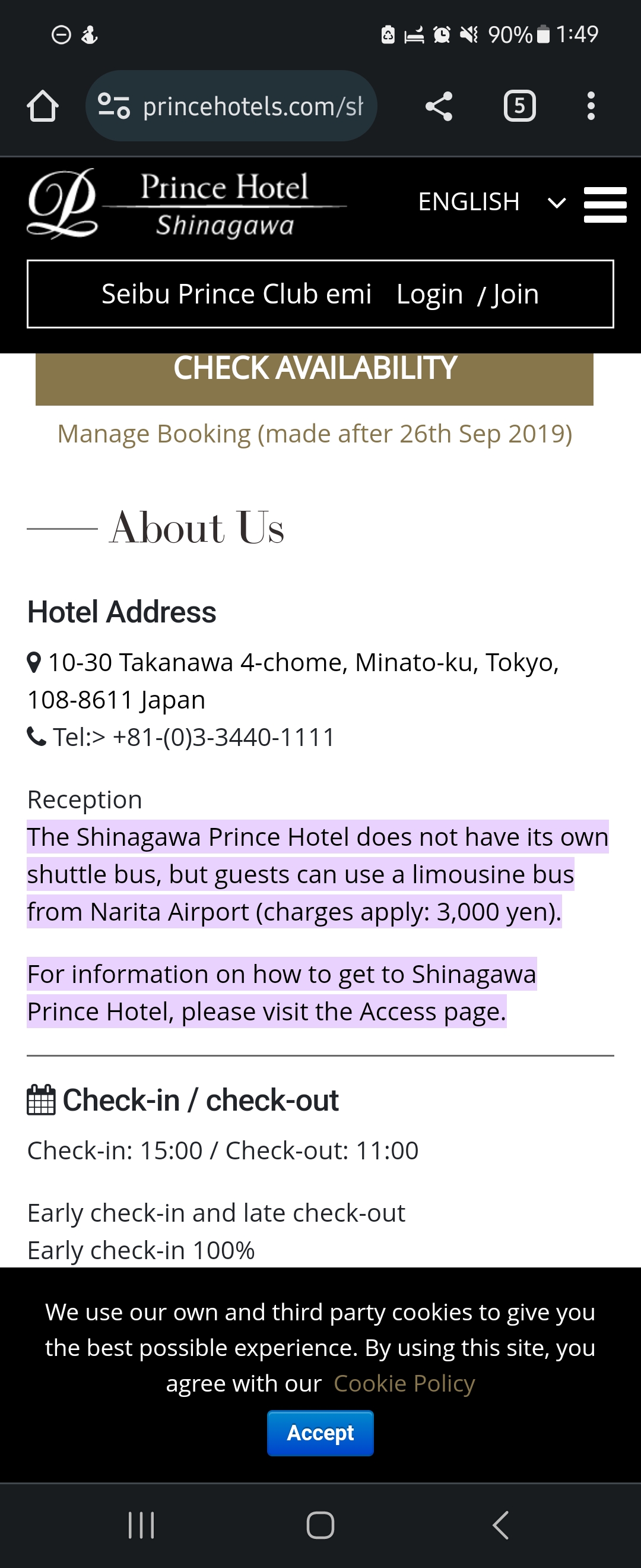This screenshot has width=641, height=1568.
Task: Tap Seibu Prince Club emi Login / Join
Action: pyautogui.click(x=320, y=294)
